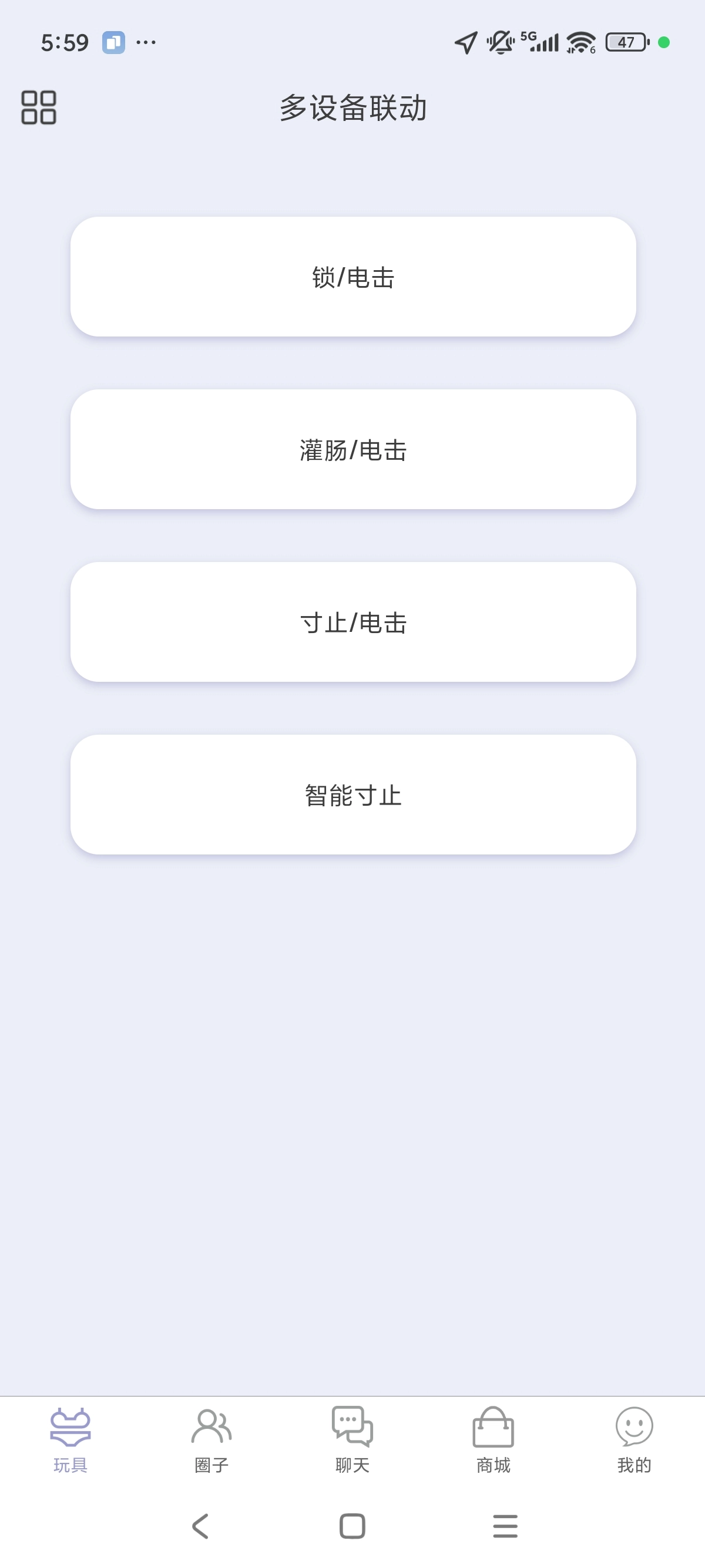Switch to the 玩具 tab
Screen dimensions: 705x1568
70,1439
